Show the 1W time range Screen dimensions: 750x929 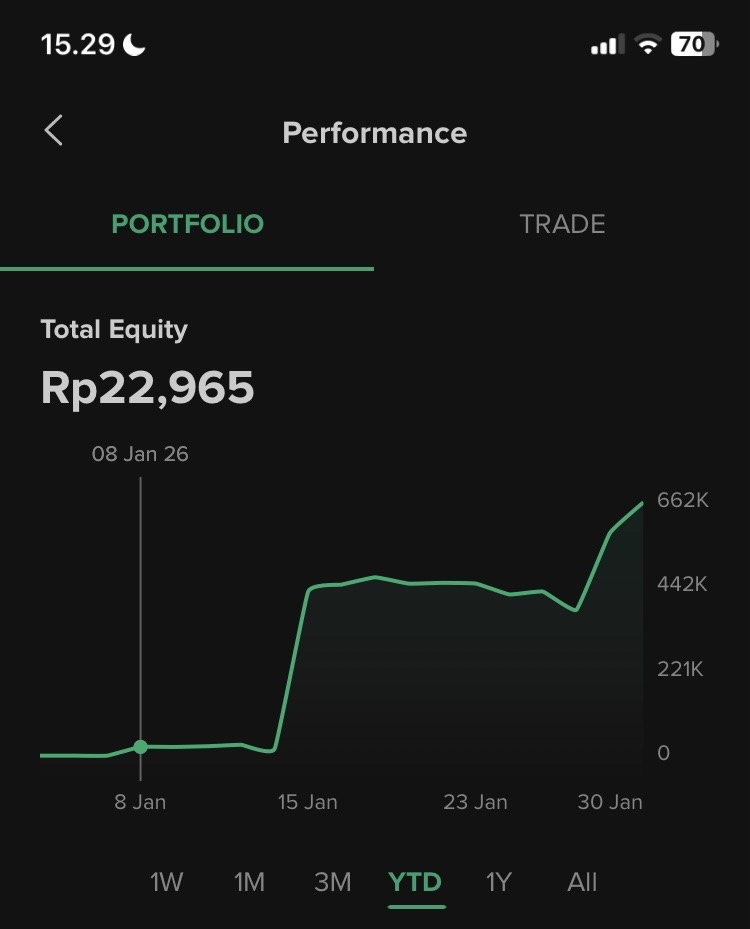tap(167, 882)
